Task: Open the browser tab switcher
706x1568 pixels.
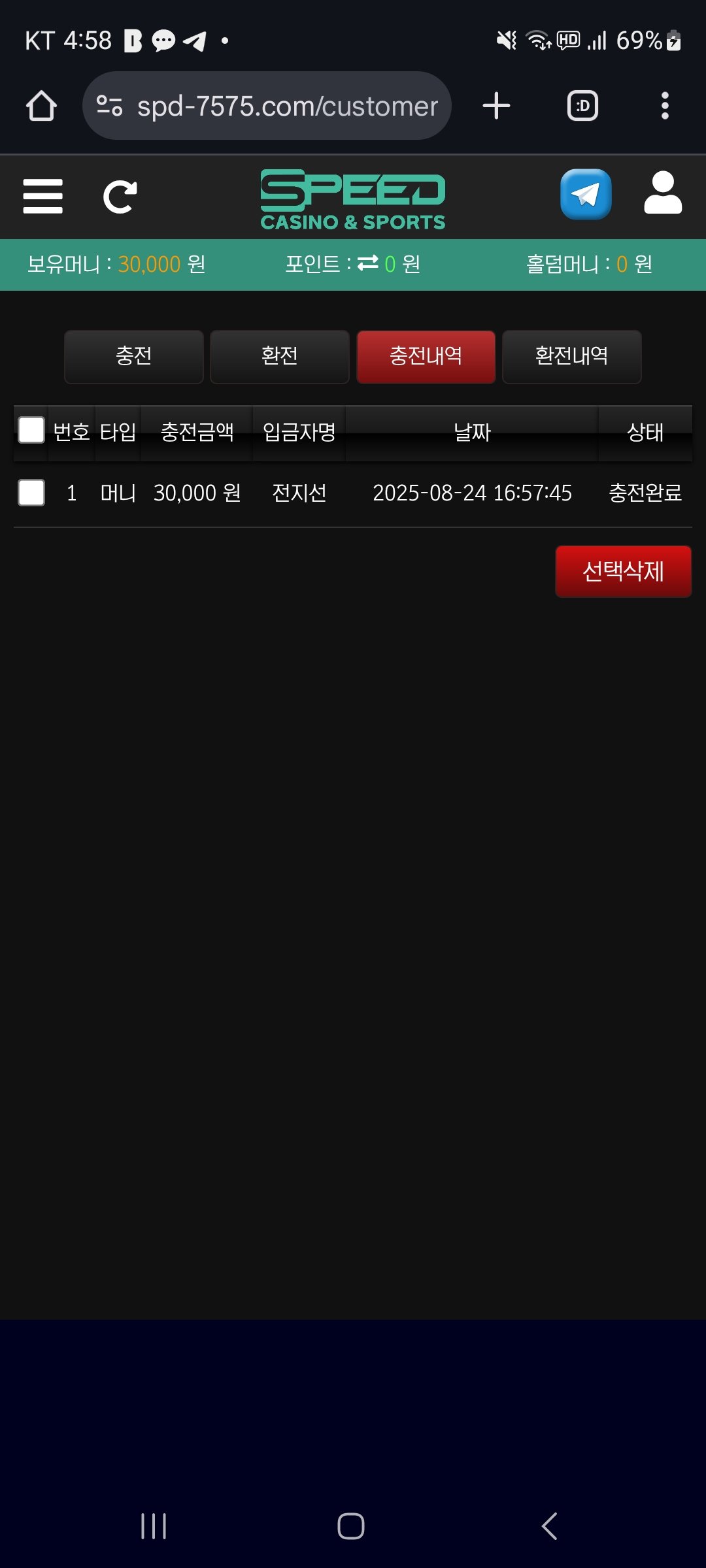Action: [582, 106]
